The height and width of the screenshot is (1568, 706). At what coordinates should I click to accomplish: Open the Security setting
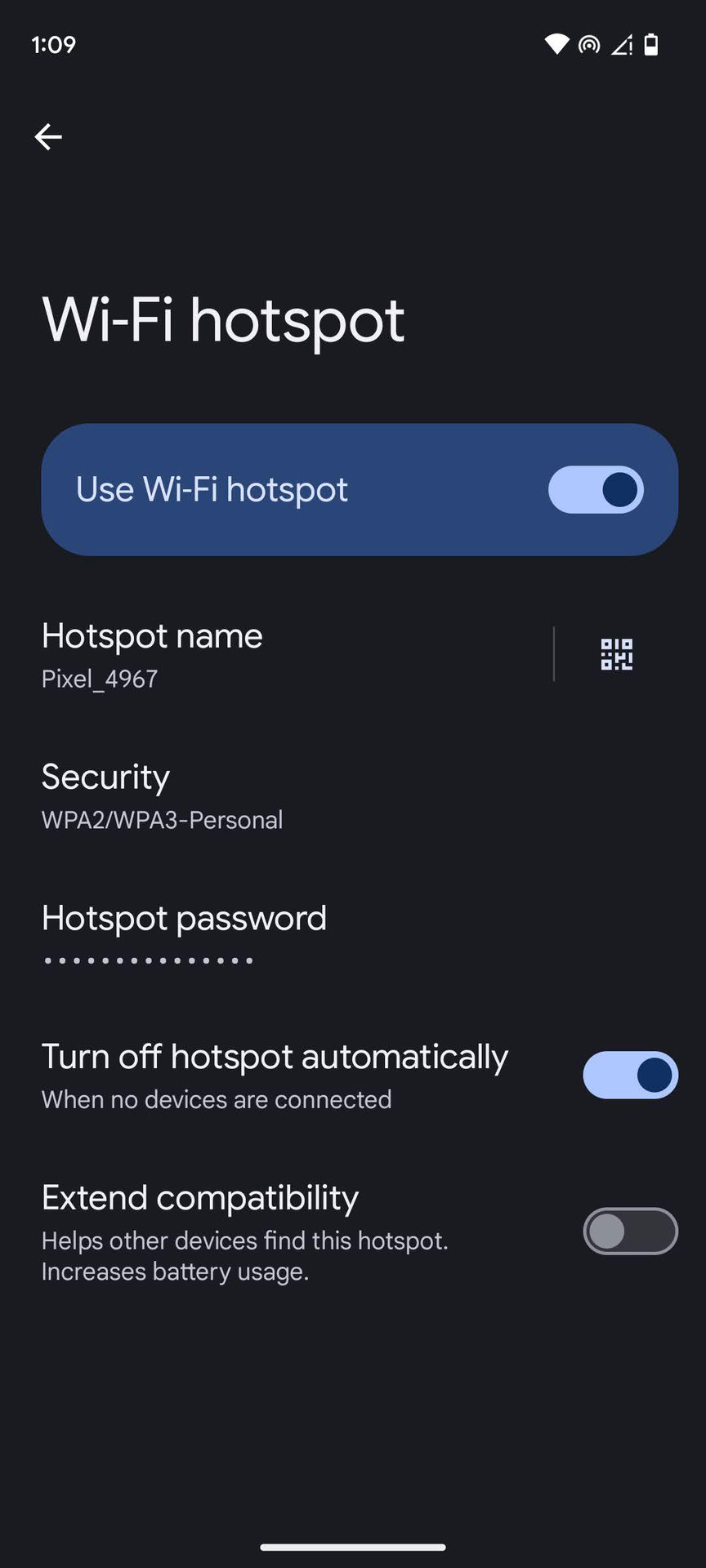pos(353,795)
